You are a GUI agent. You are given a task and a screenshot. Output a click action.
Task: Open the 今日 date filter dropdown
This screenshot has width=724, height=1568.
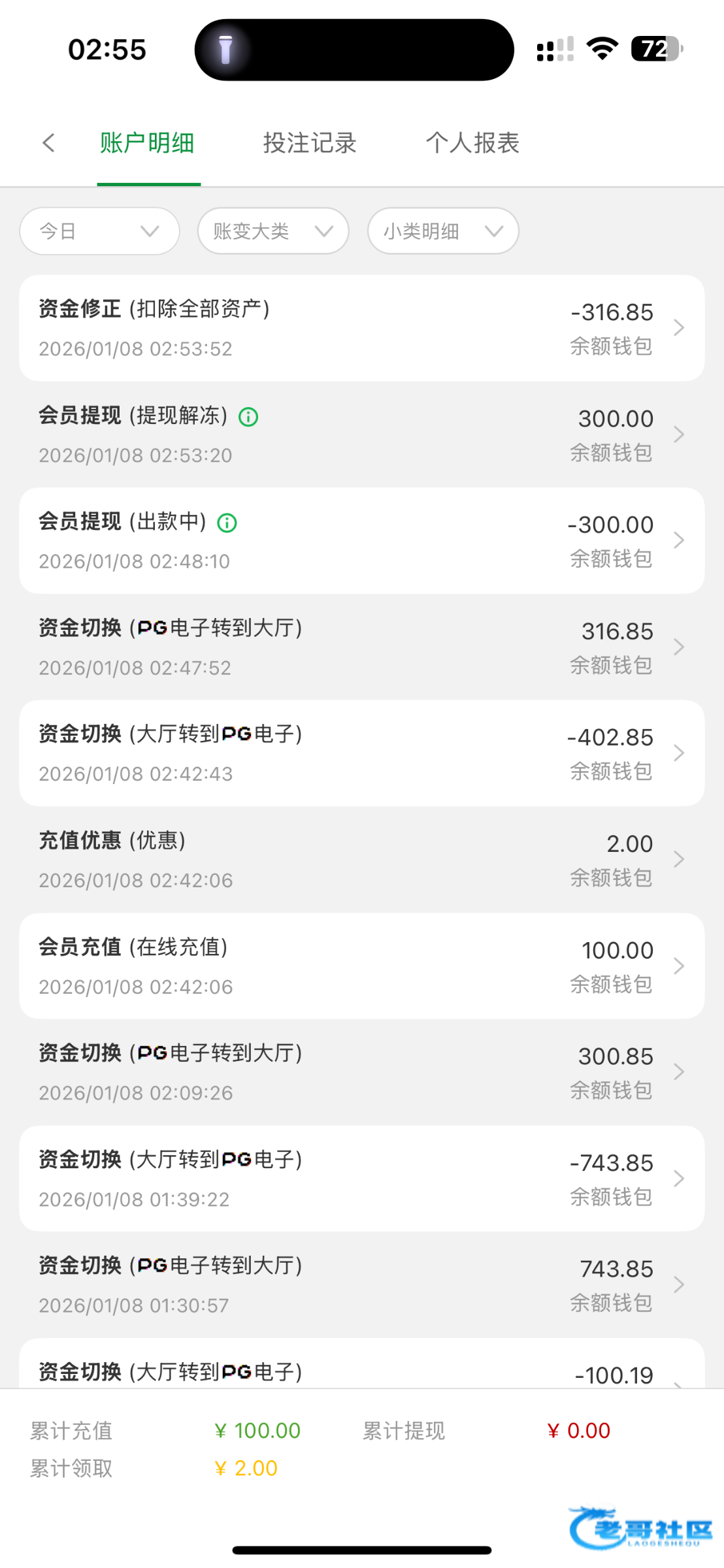(99, 231)
